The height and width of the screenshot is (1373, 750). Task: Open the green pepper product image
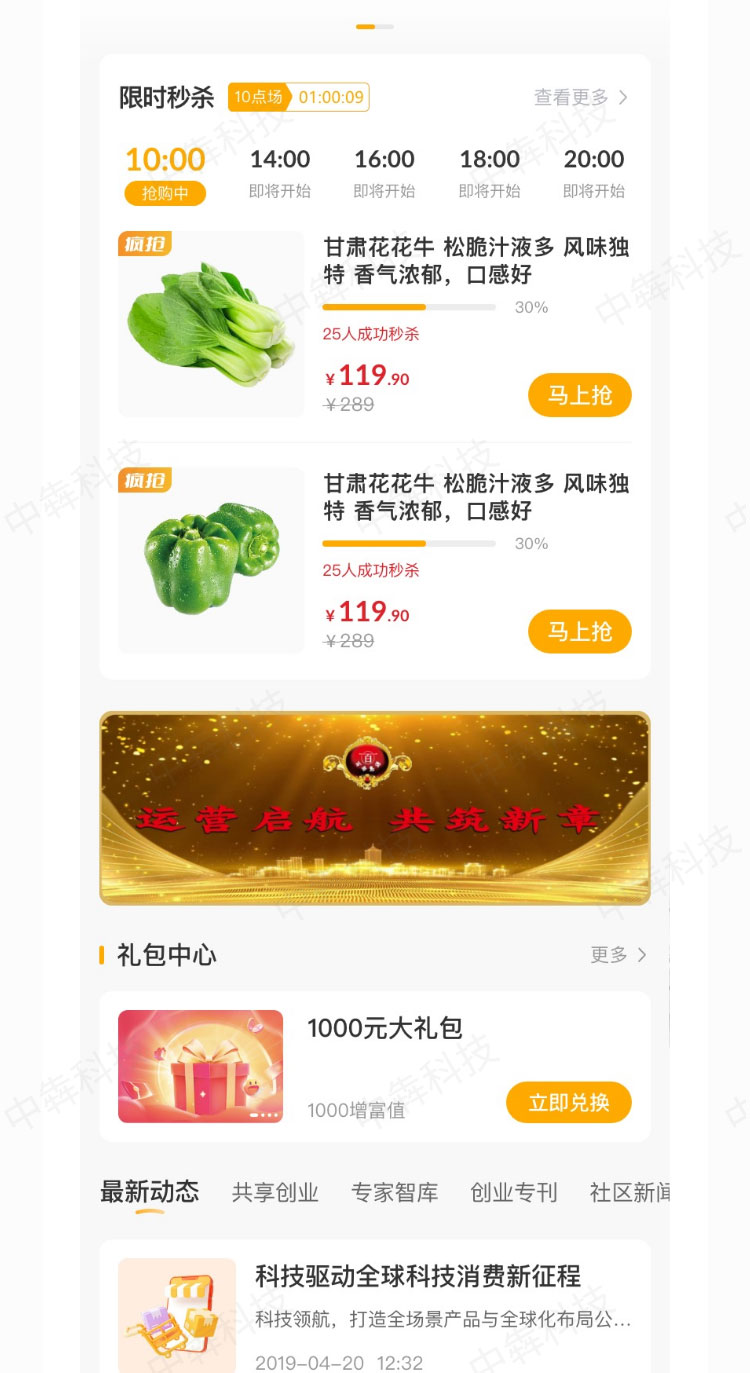tap(211, 560)
